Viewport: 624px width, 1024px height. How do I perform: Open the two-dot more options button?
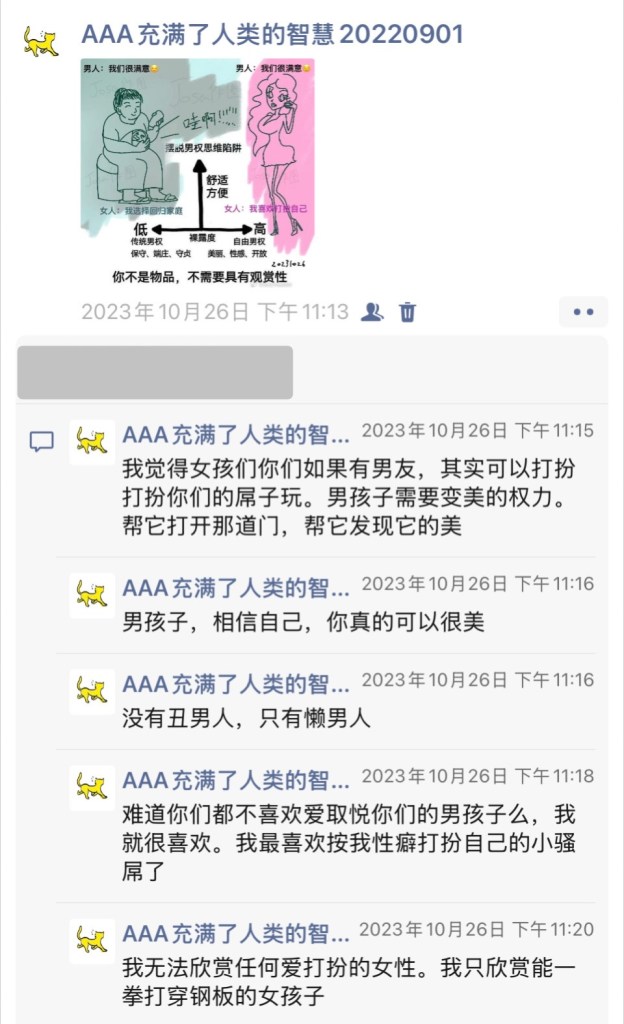coord(583,312)
